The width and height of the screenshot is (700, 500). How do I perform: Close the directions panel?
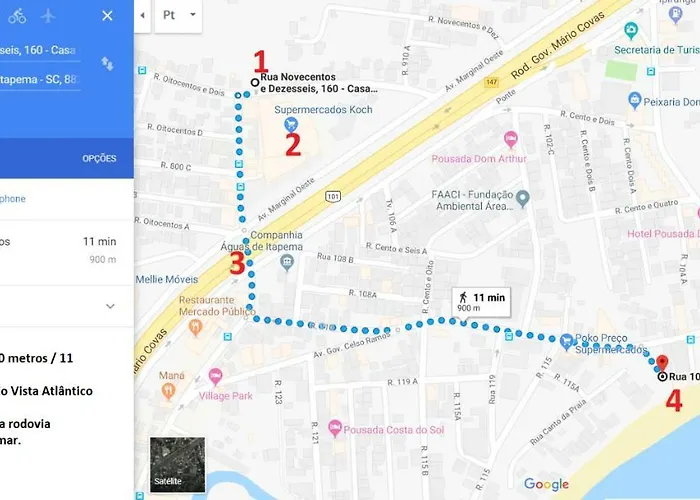[x=107, y=16]
